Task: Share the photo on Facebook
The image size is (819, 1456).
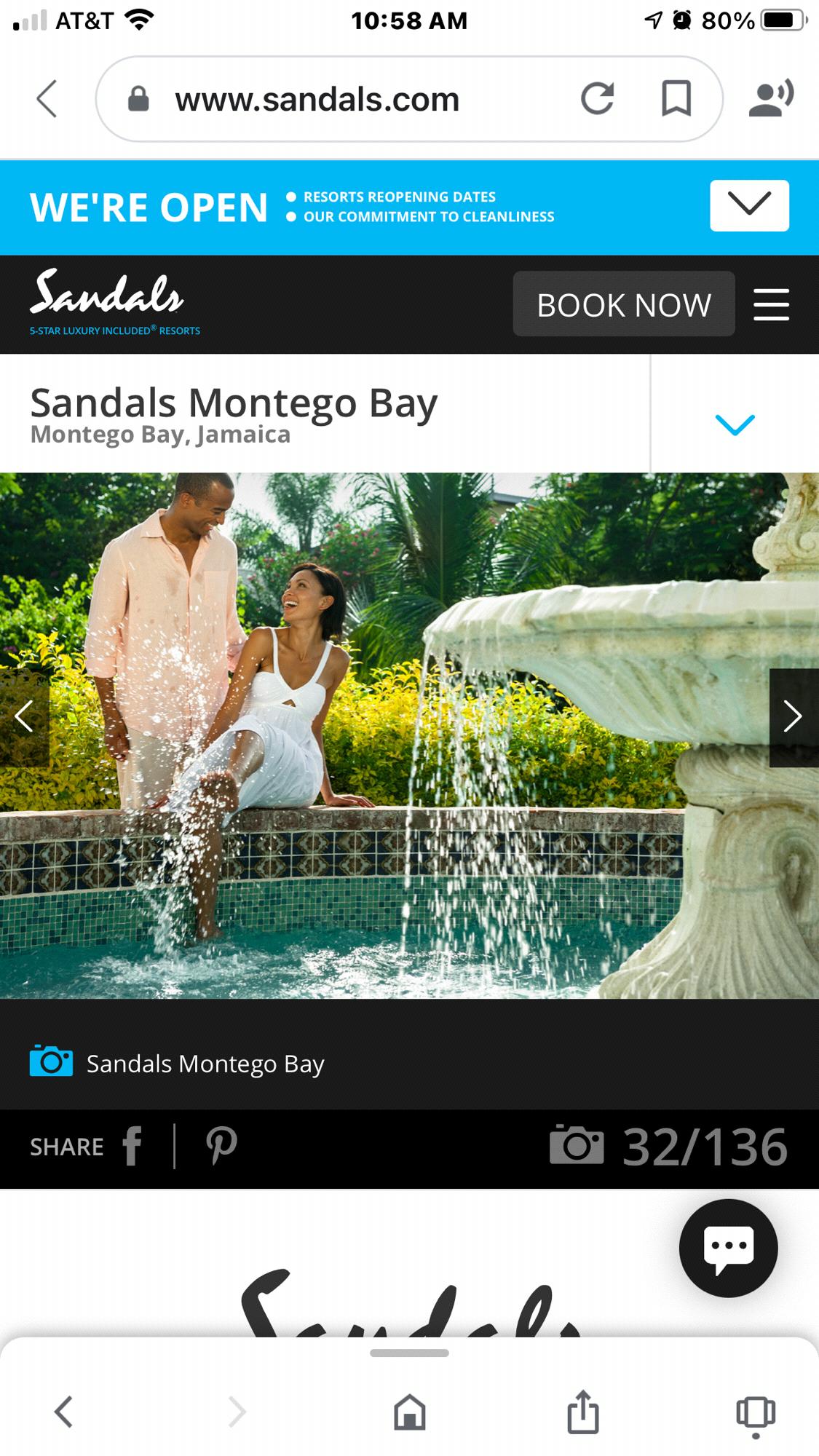Action: point(132,1146)
